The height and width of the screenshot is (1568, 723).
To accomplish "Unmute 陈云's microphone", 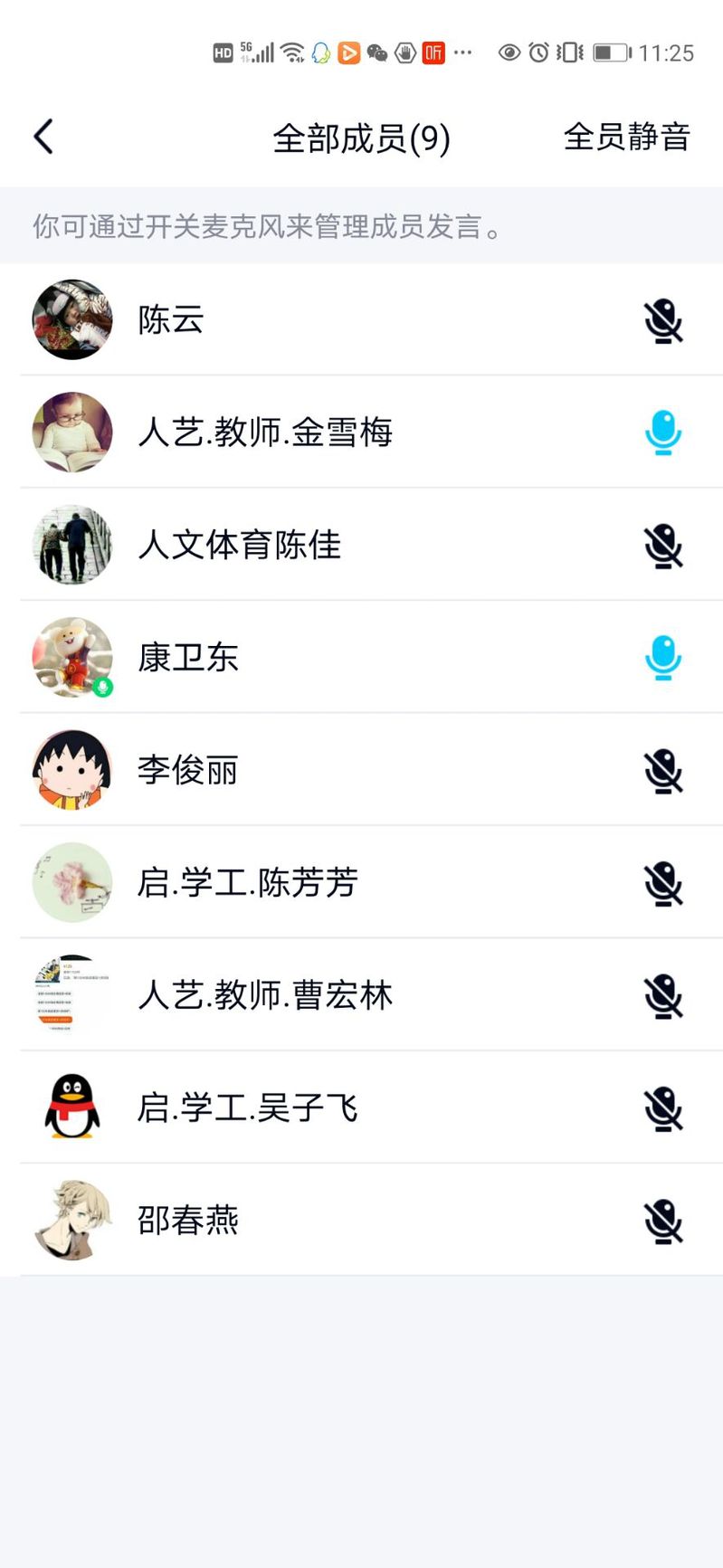I will (663, 321).
